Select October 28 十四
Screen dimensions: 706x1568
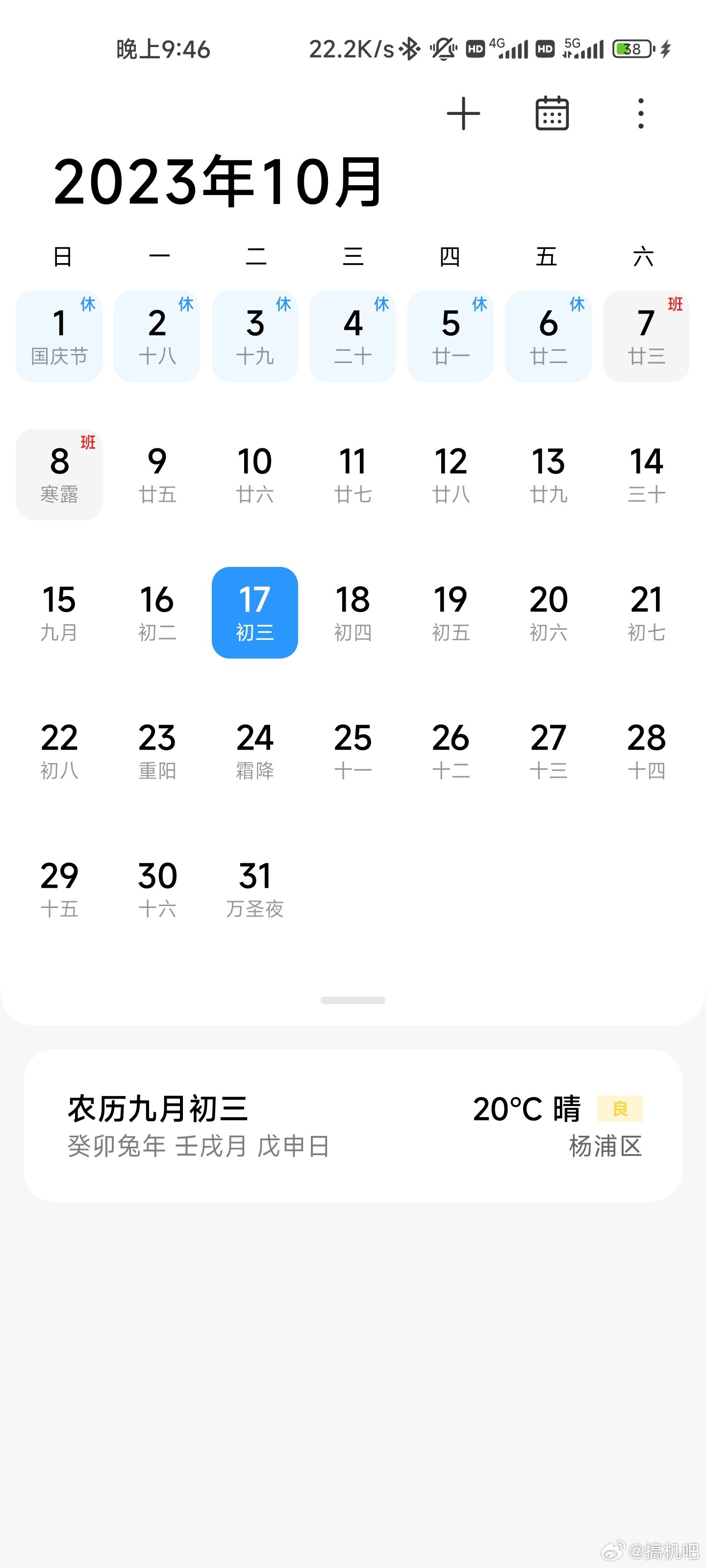pyautogui.click(x=646, y=751)
